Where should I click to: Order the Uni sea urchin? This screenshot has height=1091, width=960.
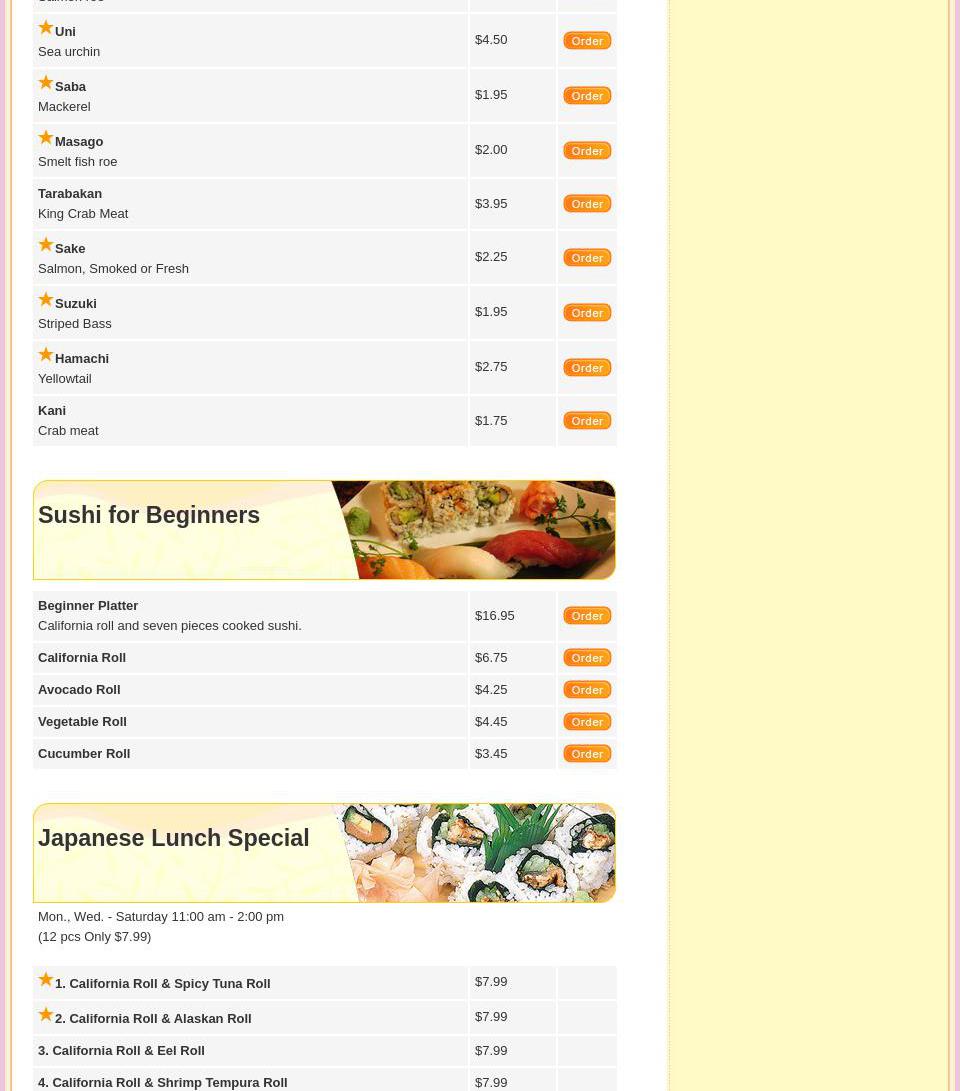click(587, 41)
